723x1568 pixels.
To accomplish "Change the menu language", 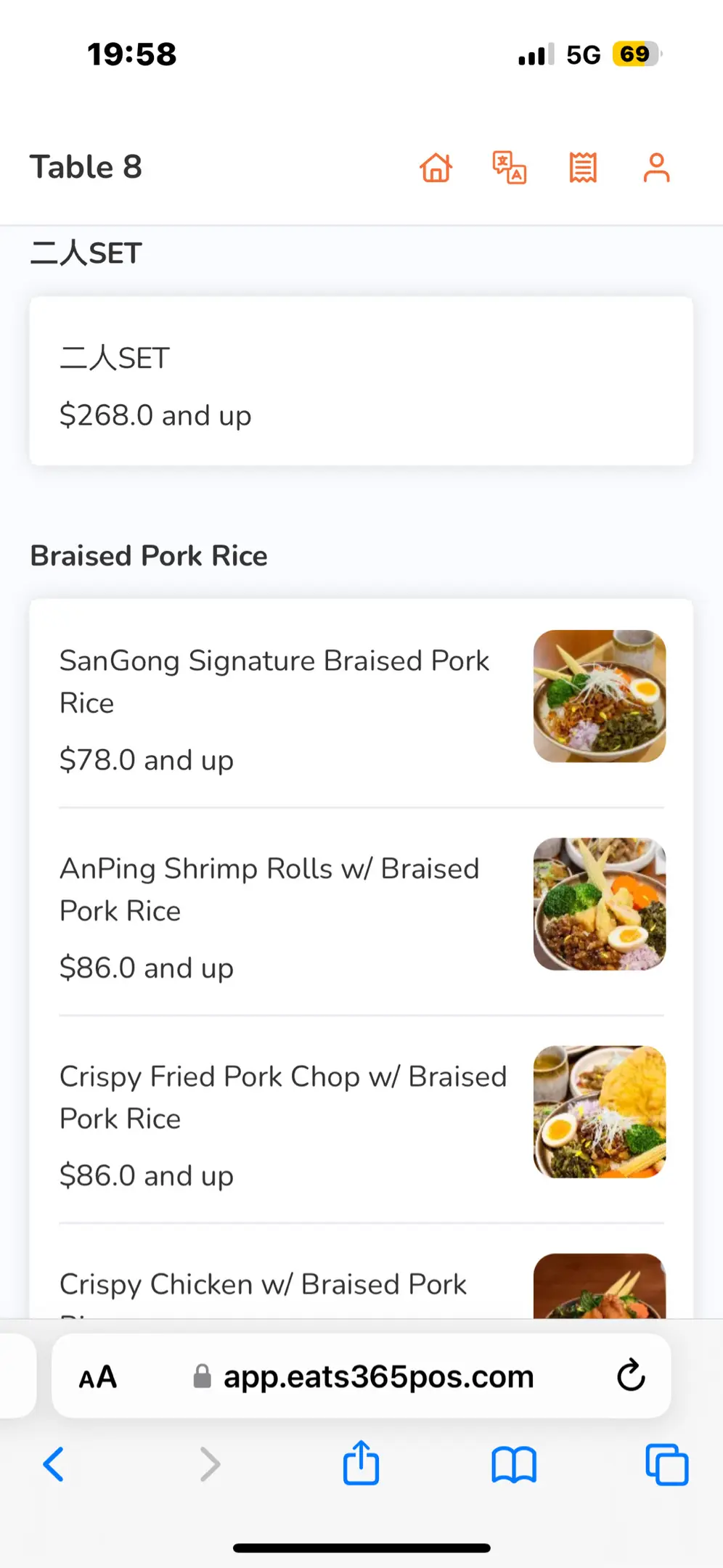I will (510, 168).
